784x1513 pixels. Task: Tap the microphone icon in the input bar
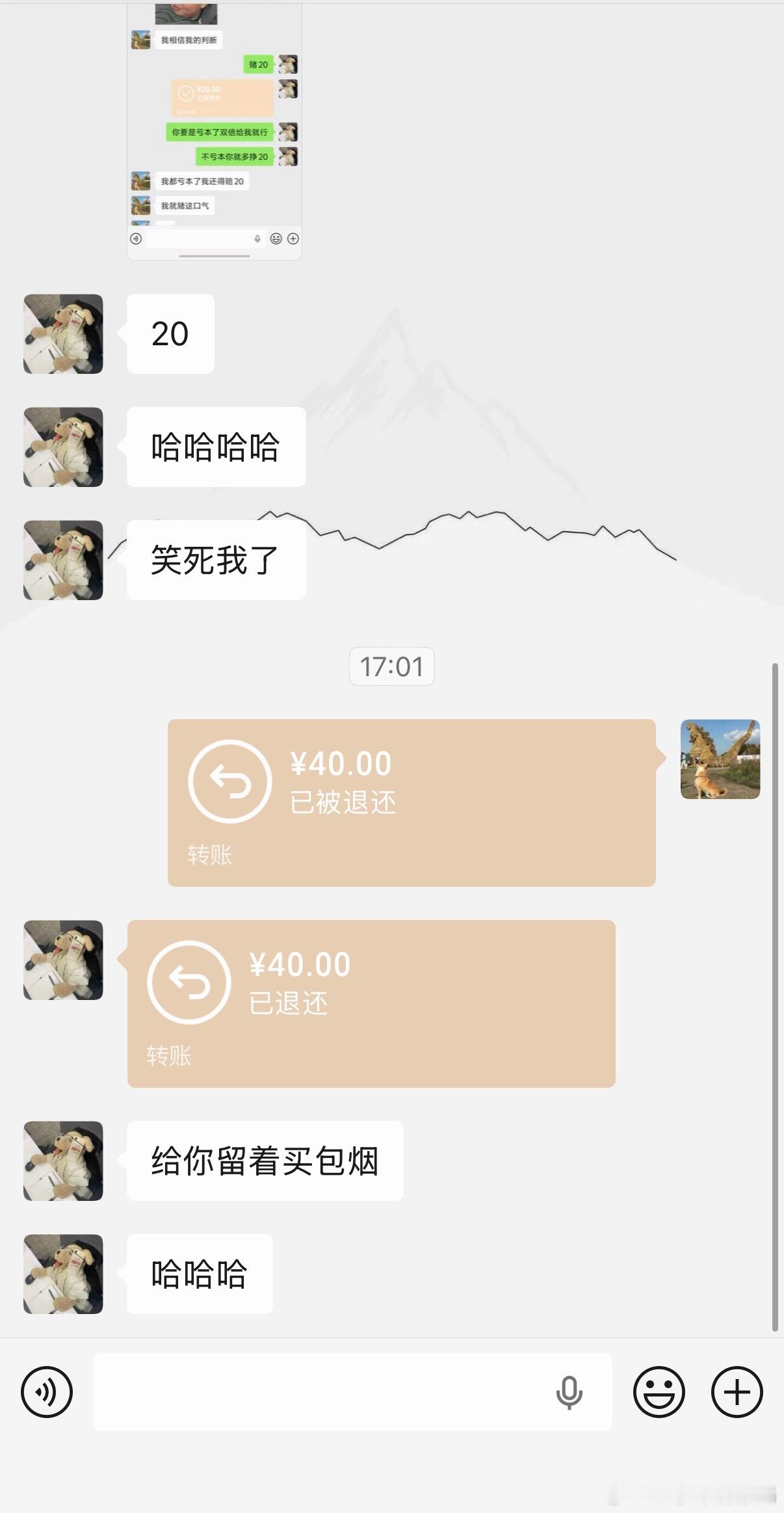570,1393
